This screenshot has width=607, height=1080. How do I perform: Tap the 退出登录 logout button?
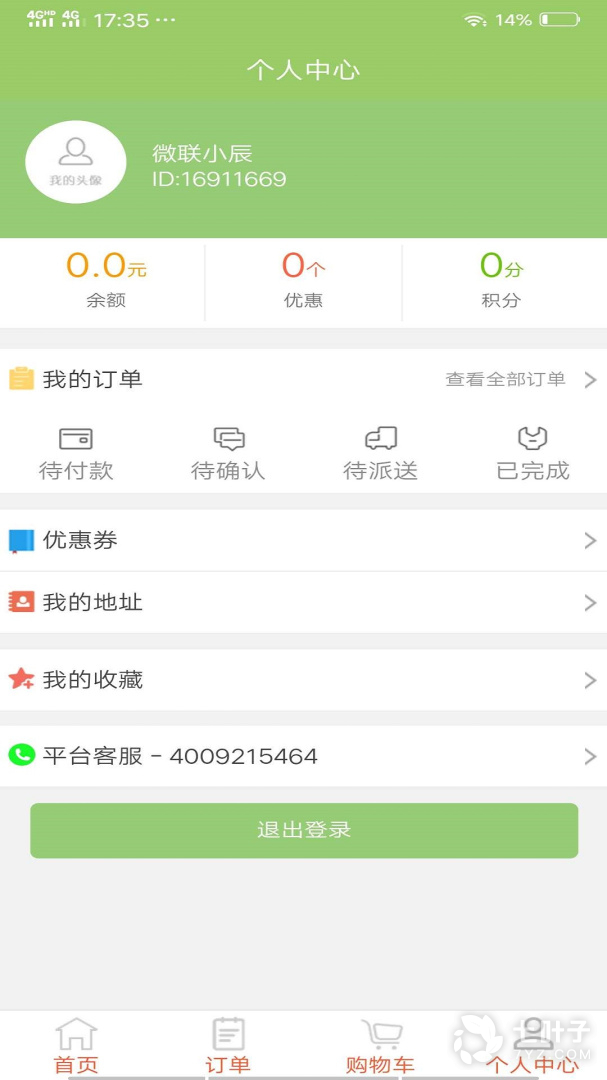(x=304, y=830)
